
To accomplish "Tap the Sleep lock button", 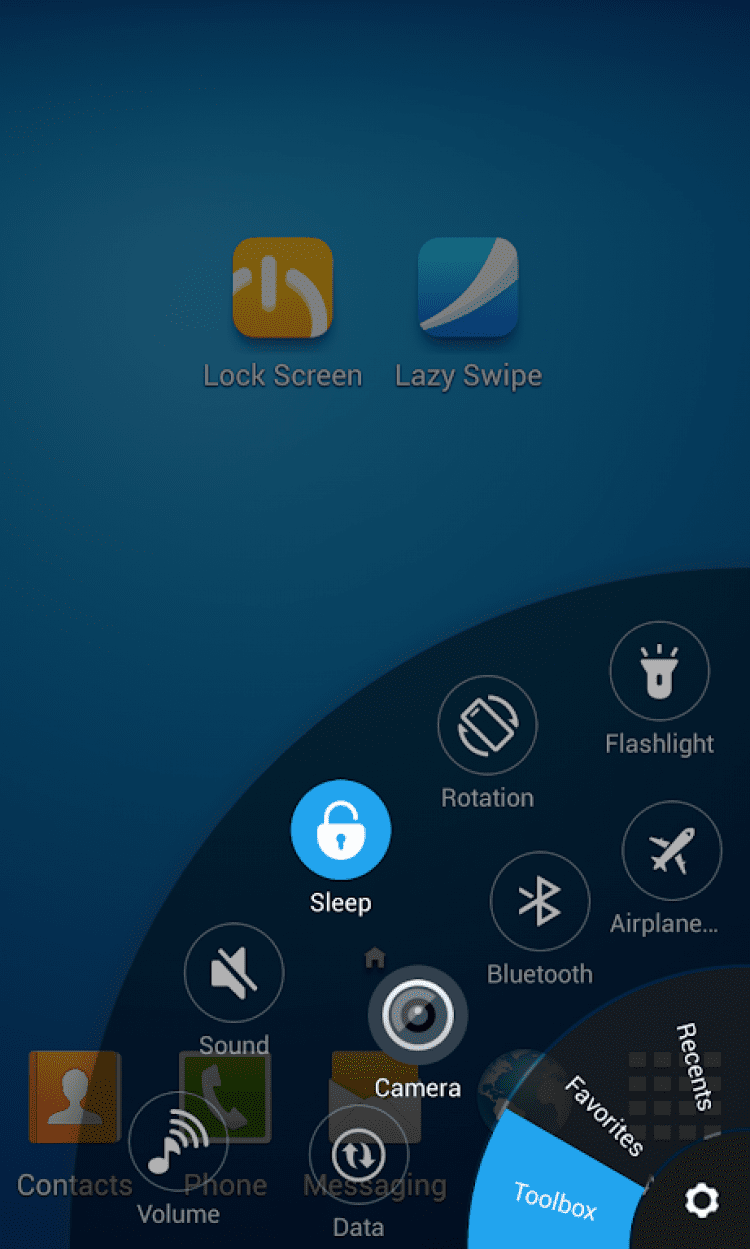I will 340,830.
